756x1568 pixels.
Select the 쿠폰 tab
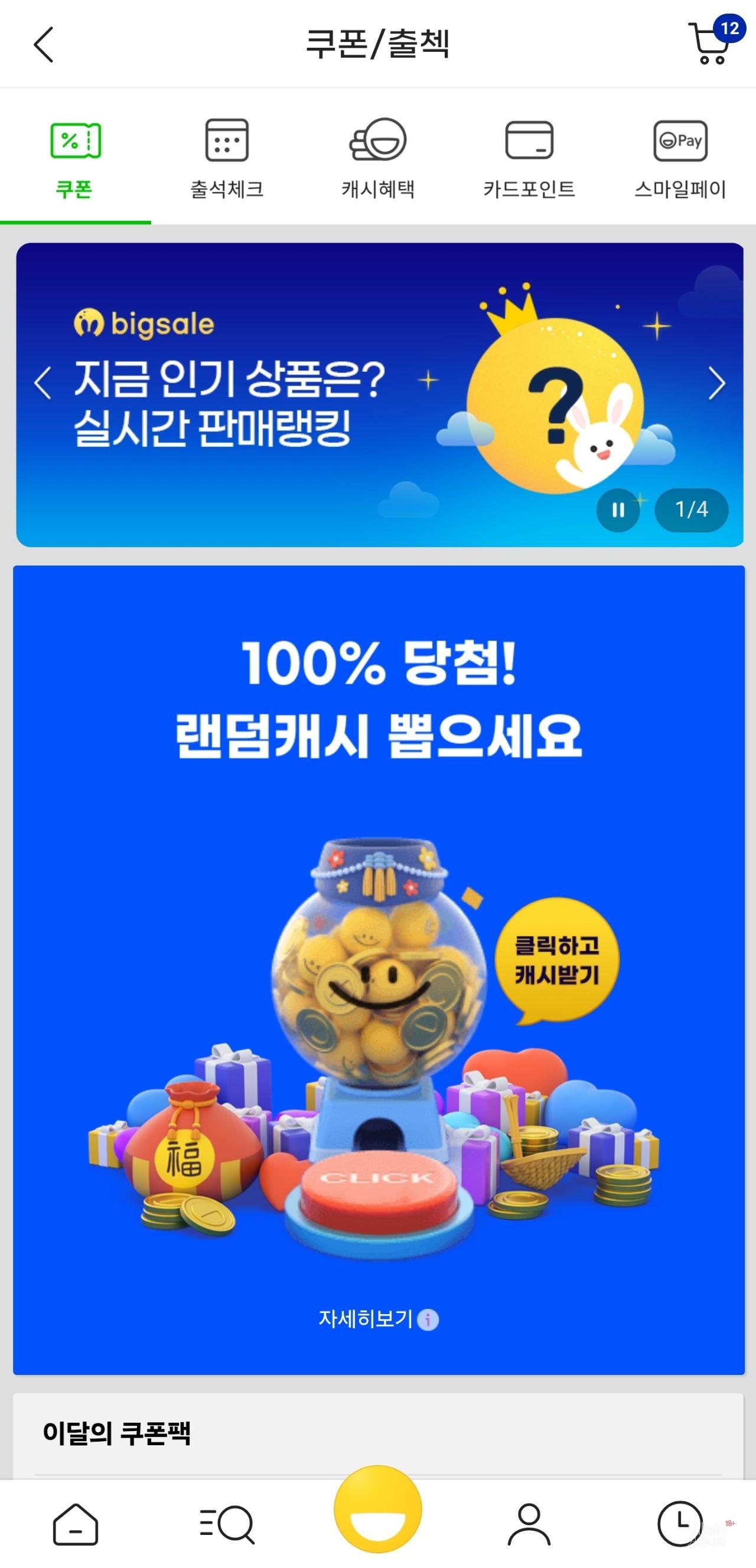click(75, 159)
